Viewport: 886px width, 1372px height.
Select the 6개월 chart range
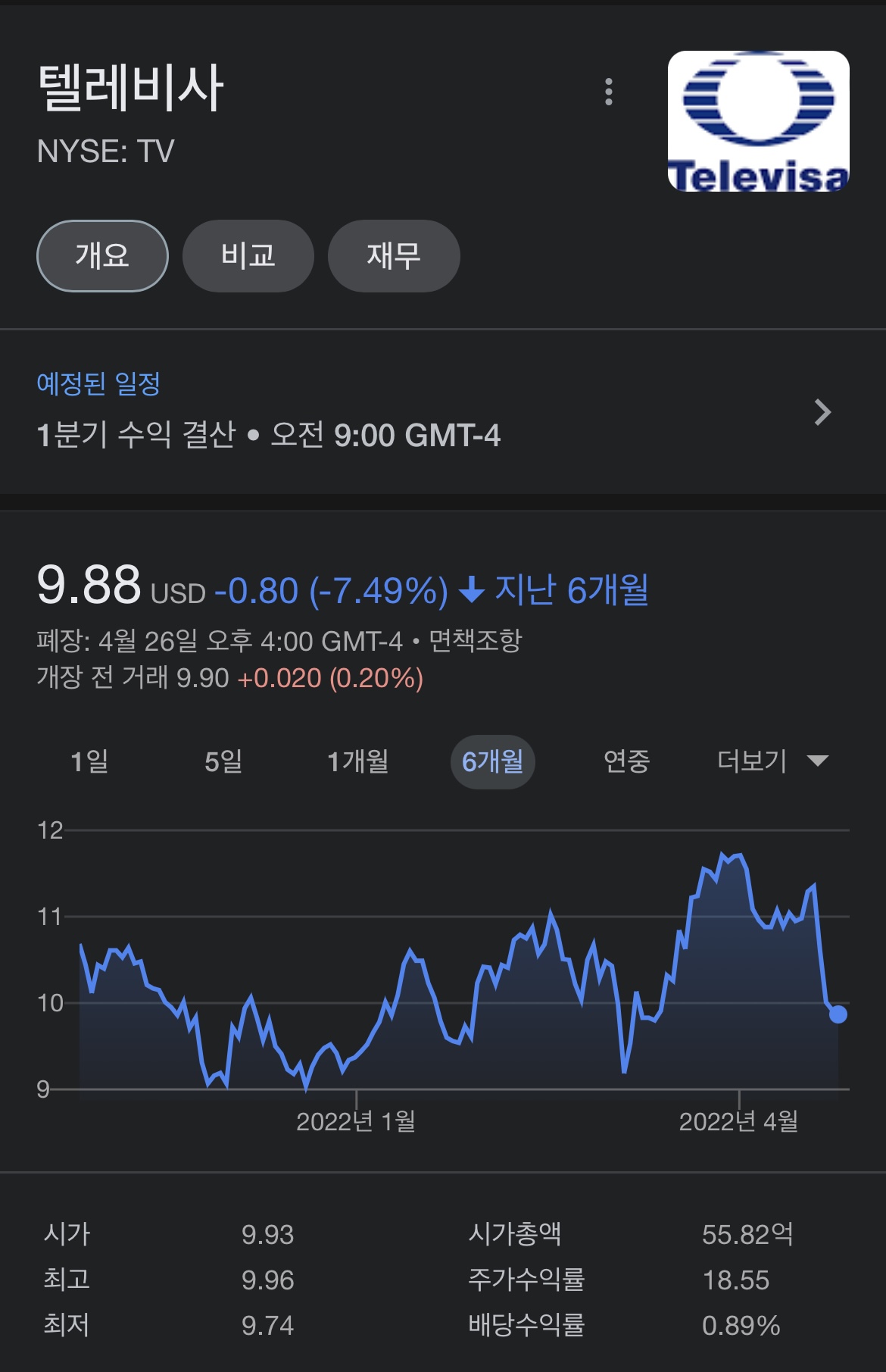pyautogui.click(x=492, y=761)
